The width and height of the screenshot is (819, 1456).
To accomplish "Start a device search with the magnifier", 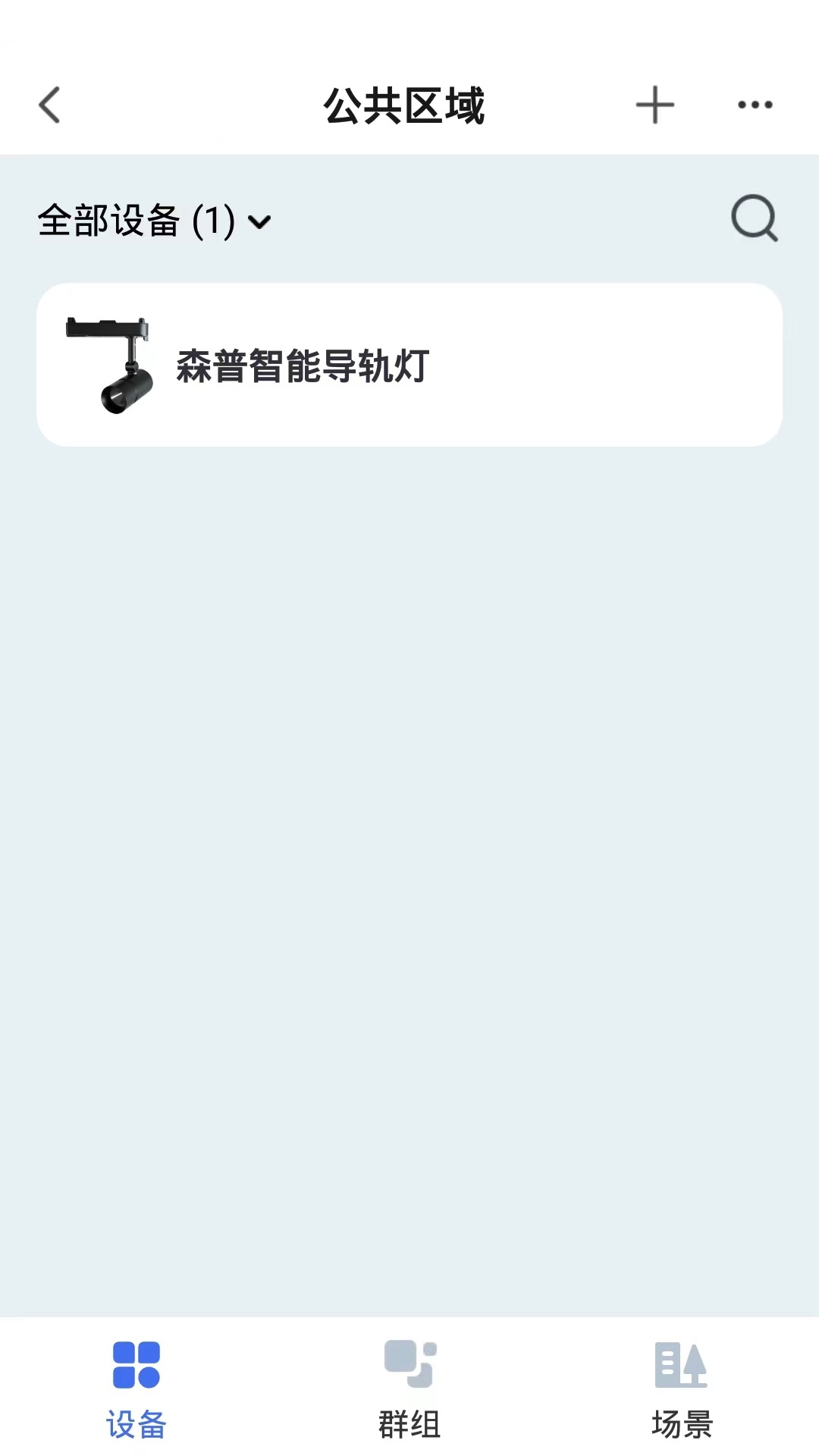I will [753, 221].
